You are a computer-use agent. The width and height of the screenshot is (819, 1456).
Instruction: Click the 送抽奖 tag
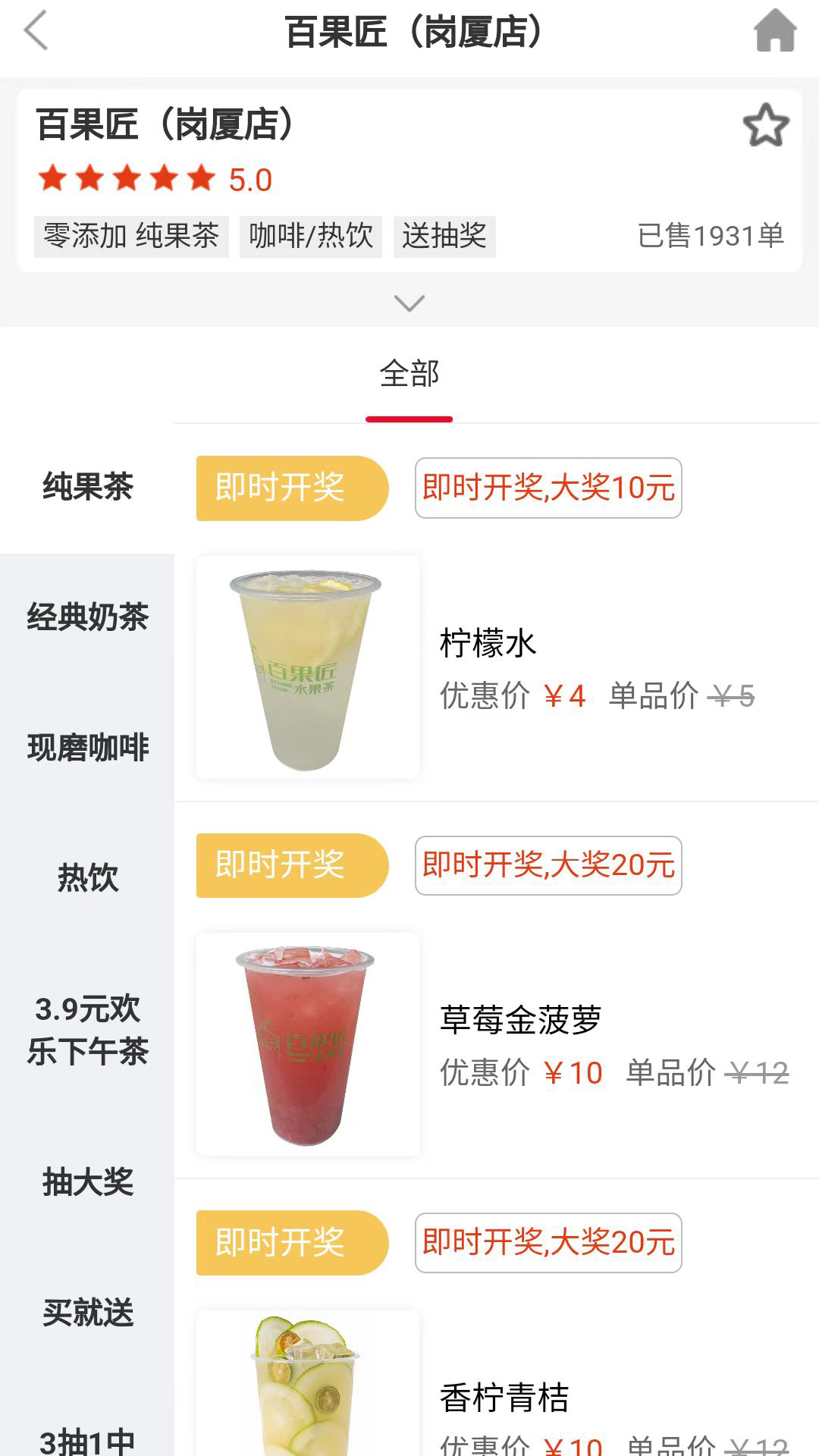pyautogui.click(x=444, y=237)
